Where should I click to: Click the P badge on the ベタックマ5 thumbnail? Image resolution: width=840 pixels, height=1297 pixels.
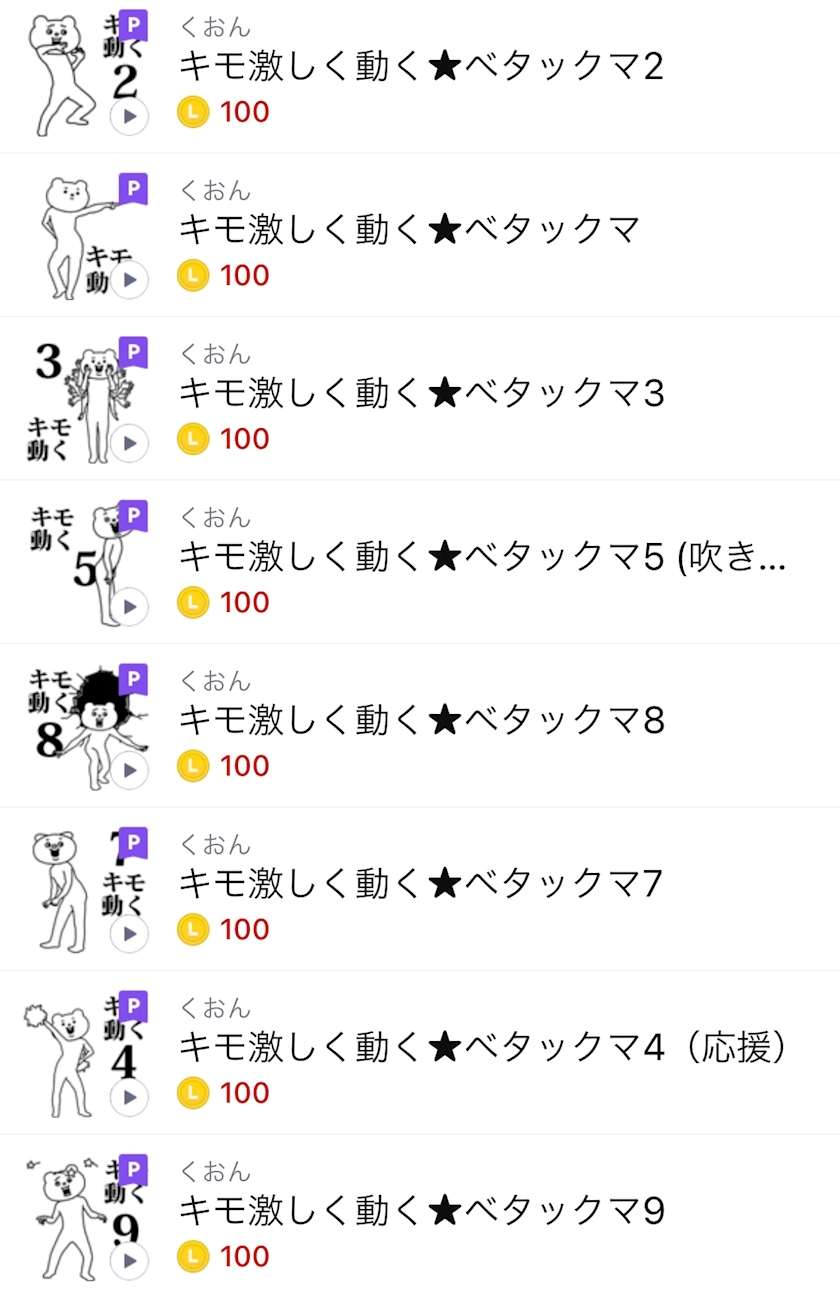[x=135, y=513]
